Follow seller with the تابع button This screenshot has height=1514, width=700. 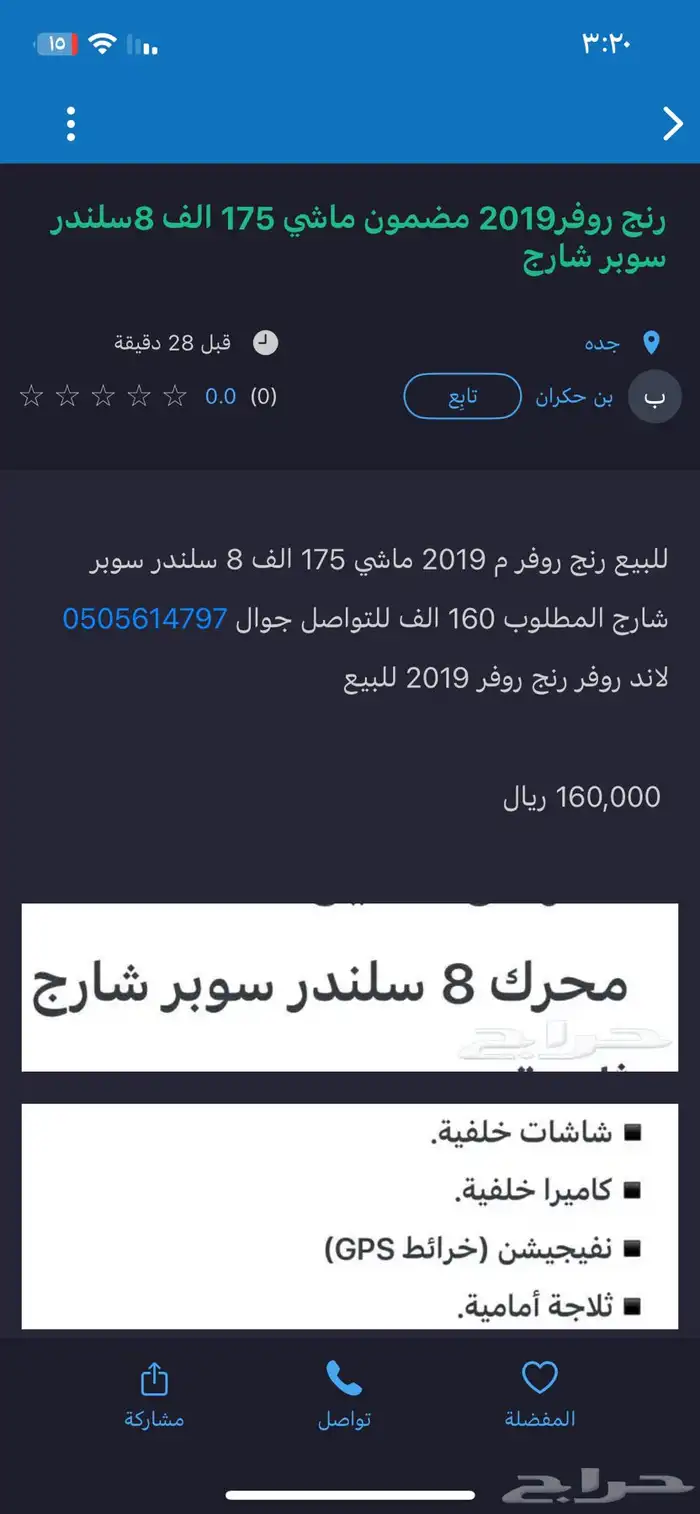pyautogui.click(x=462, y=397)
